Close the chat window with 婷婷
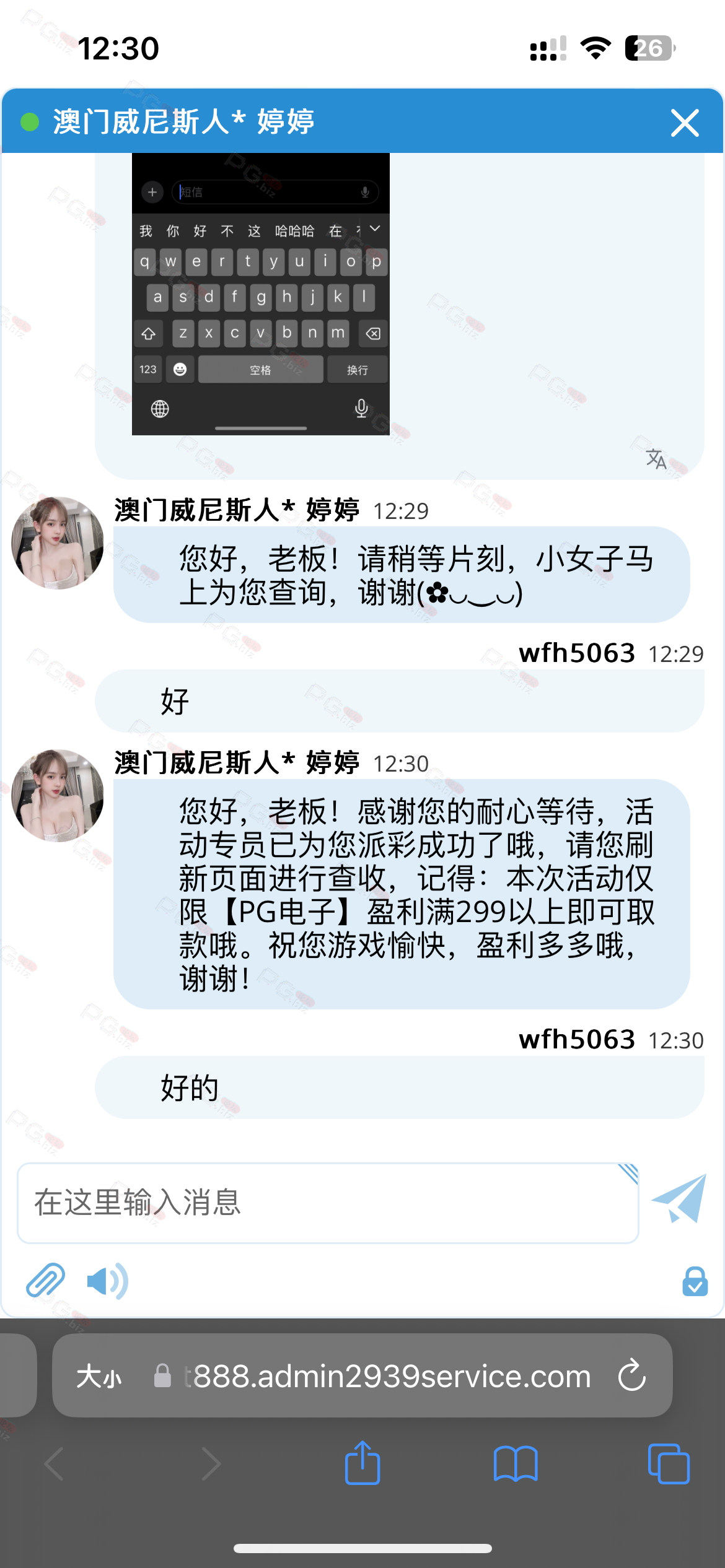 [x=685, y=123]
